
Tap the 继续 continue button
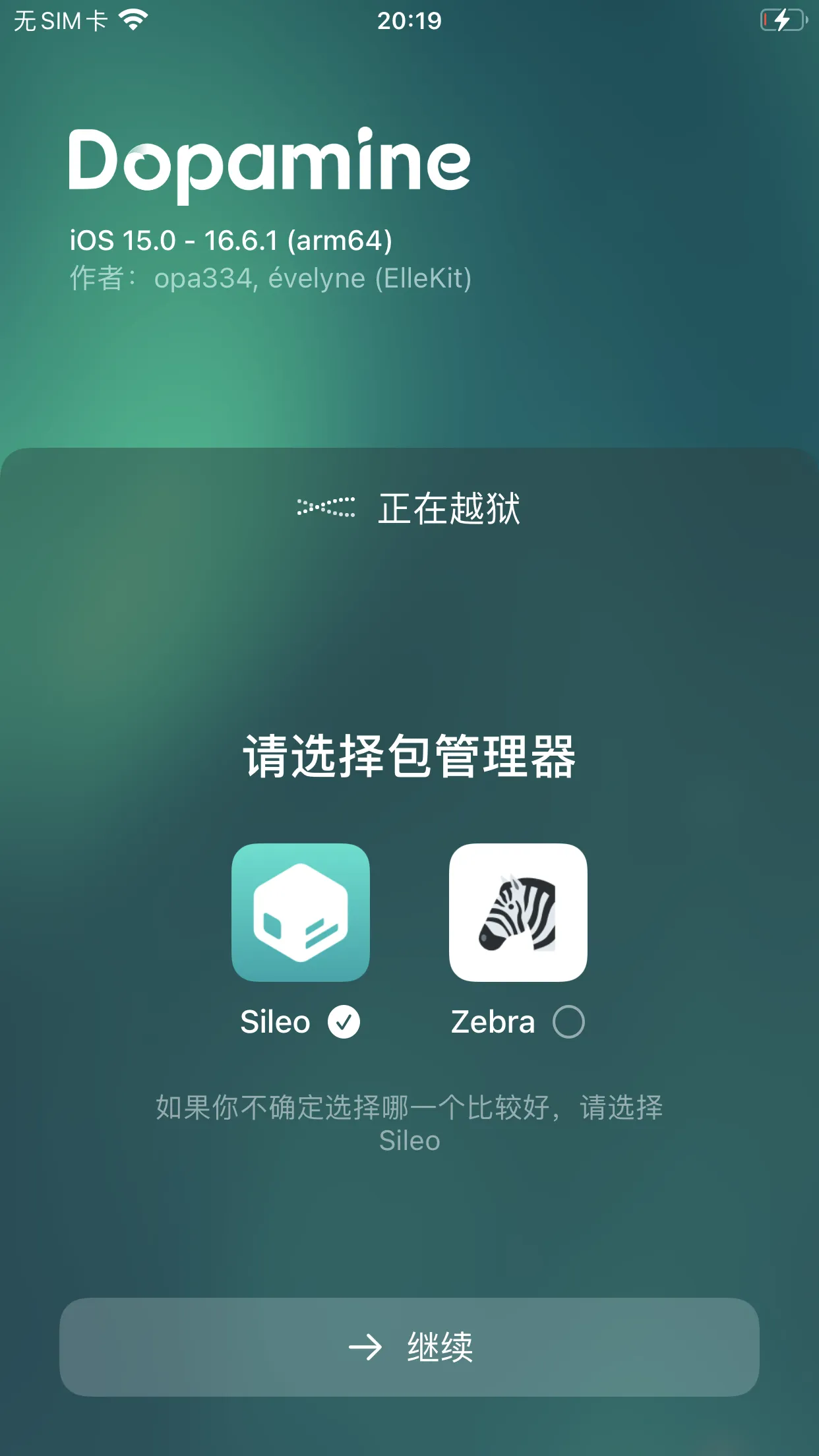tap(409, 1347)
